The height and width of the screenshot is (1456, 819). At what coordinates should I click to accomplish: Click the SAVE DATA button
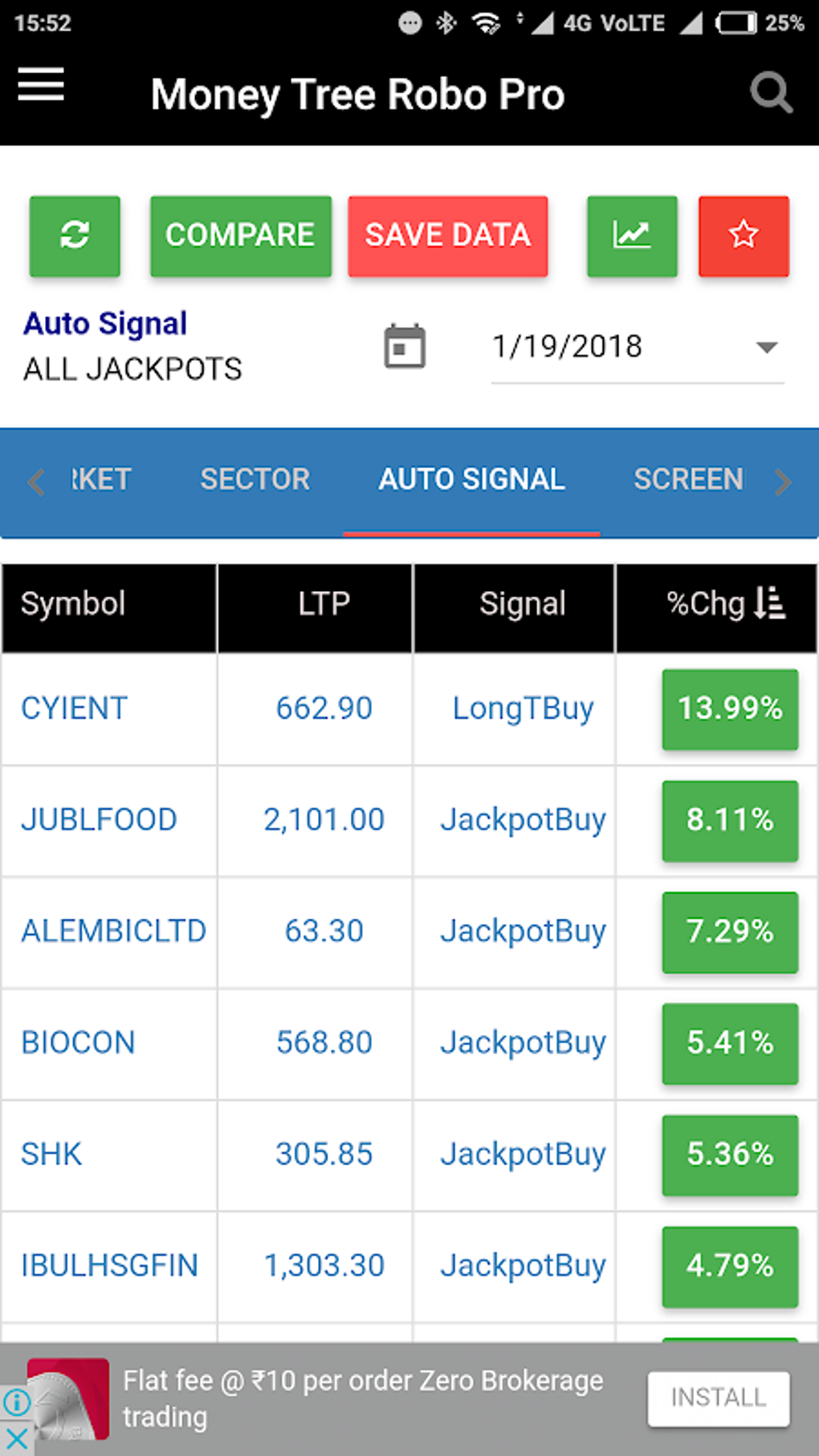click(x=447, y=235)
